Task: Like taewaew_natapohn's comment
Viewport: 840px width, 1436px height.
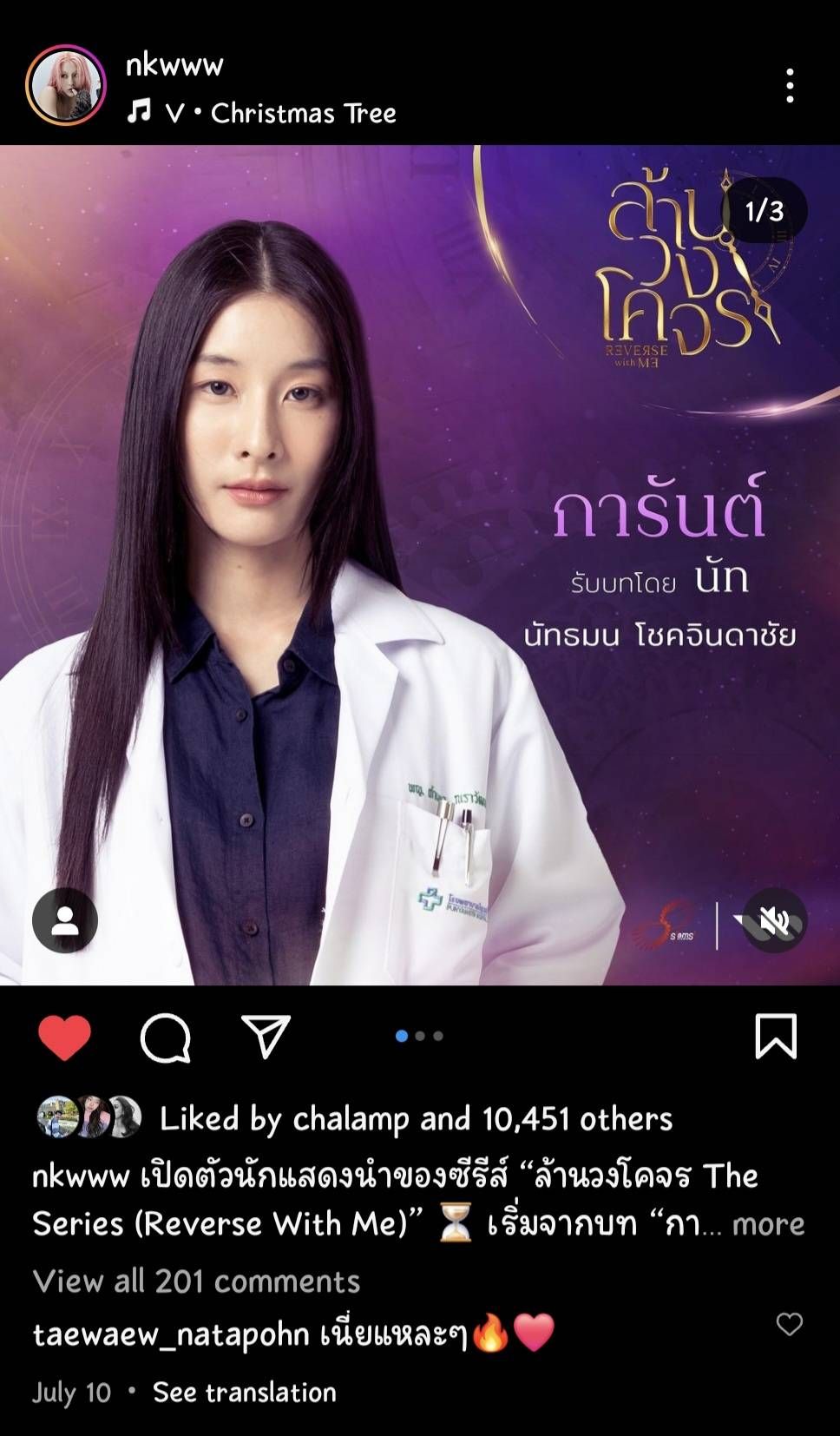Action: pyautogui.click(x=789, y=1324)
